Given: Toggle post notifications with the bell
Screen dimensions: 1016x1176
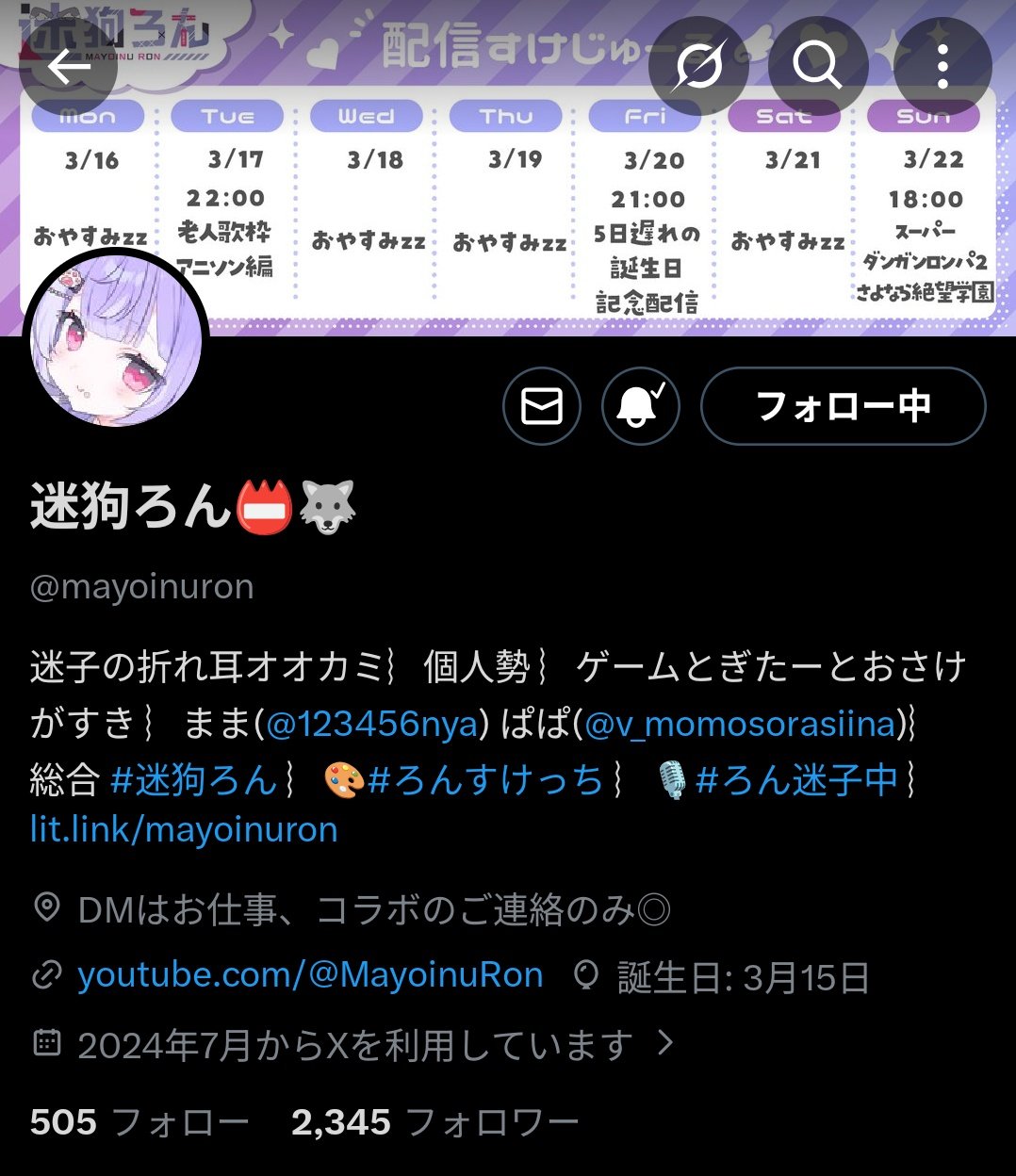Looking at the screenshot, I should tap(641, 406).
